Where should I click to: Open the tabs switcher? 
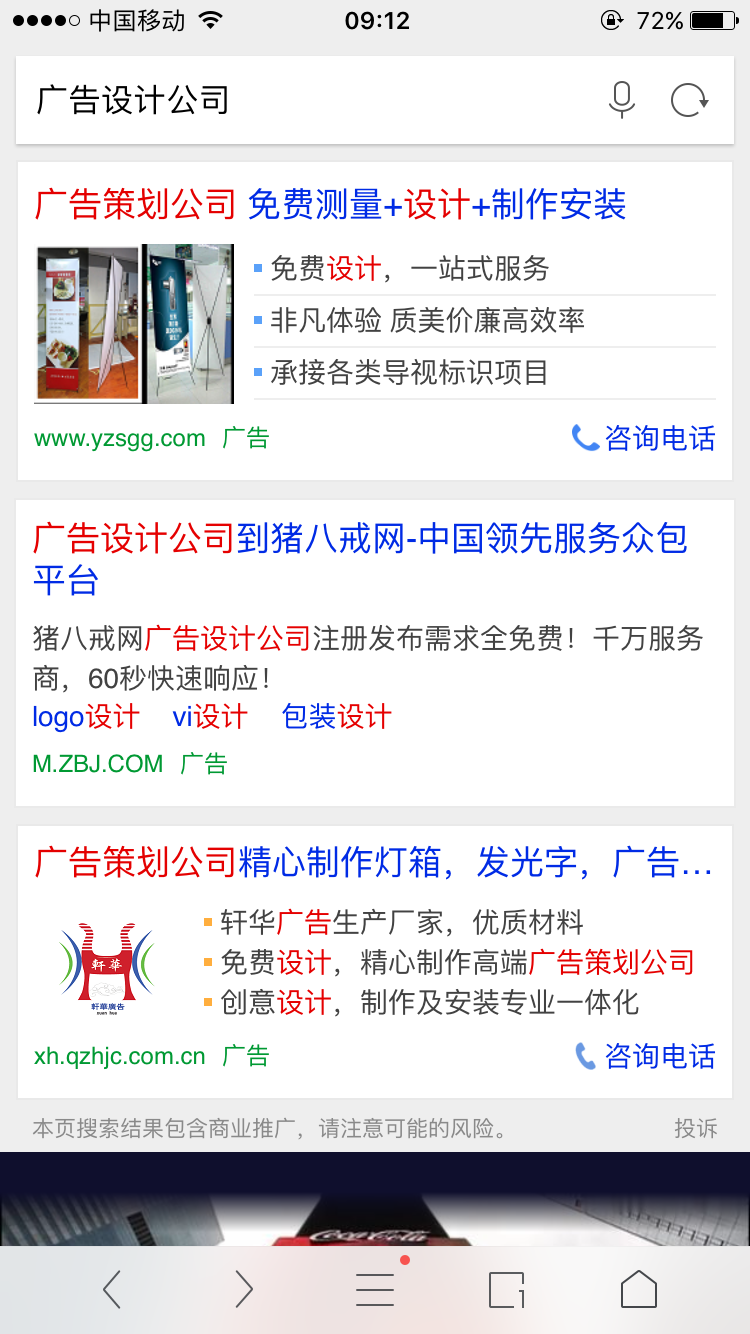[507, 1290]
